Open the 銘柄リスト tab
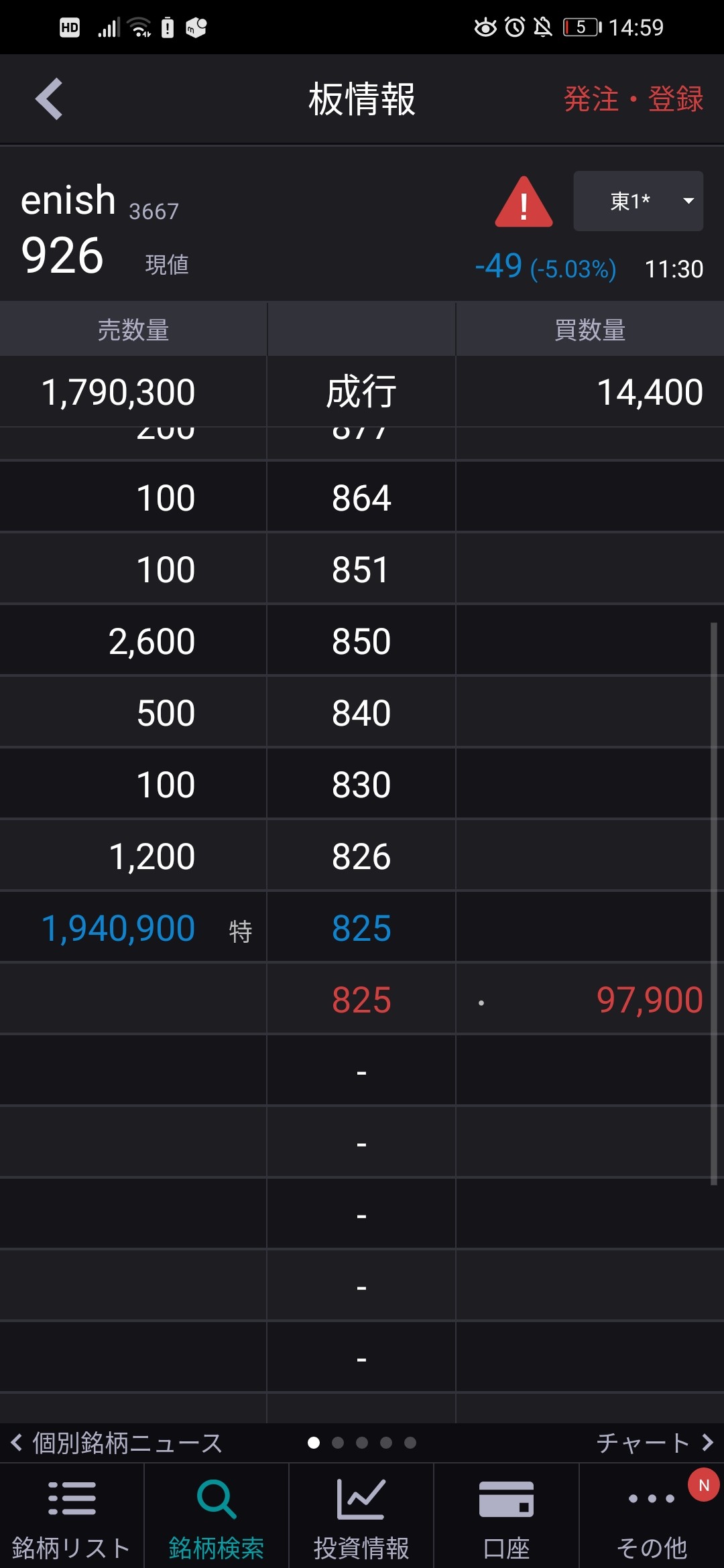Viewport: 724px width, 1568px height. coord(72,1517)
